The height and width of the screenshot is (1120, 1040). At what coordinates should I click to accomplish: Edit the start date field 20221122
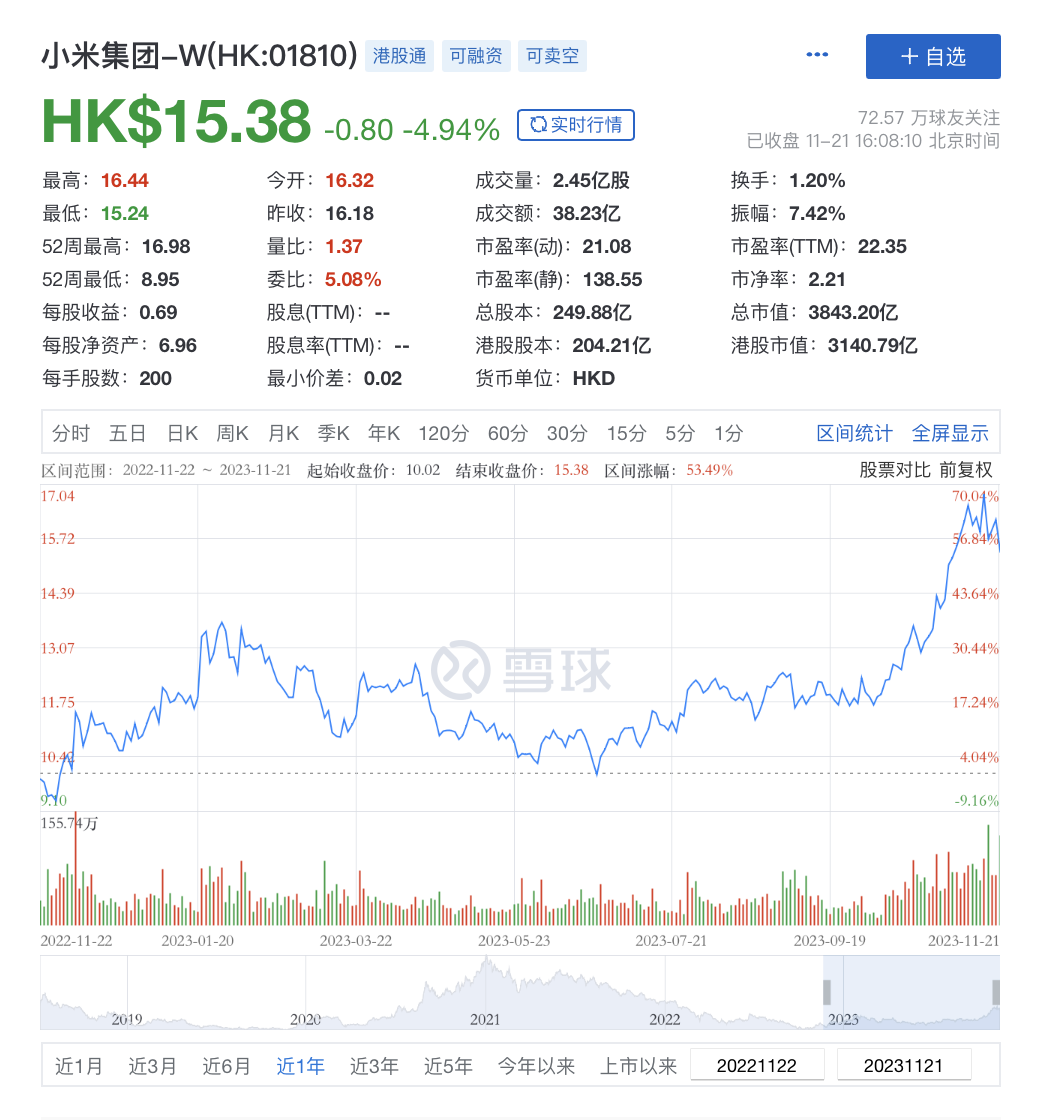pos(757,1066)
